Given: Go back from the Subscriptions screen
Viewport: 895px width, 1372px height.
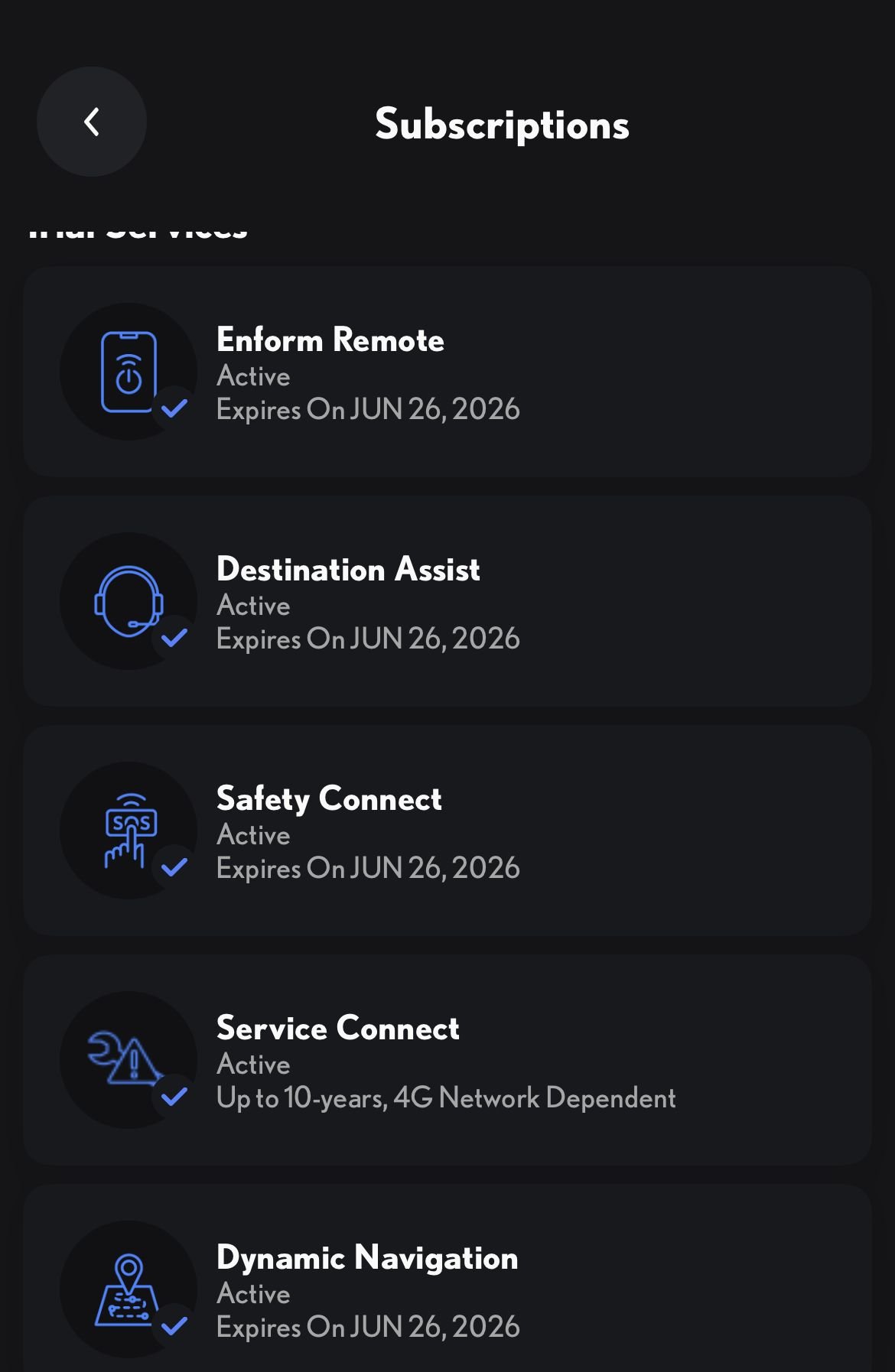Looking at the screenshot, I should (x=92, y=122).
